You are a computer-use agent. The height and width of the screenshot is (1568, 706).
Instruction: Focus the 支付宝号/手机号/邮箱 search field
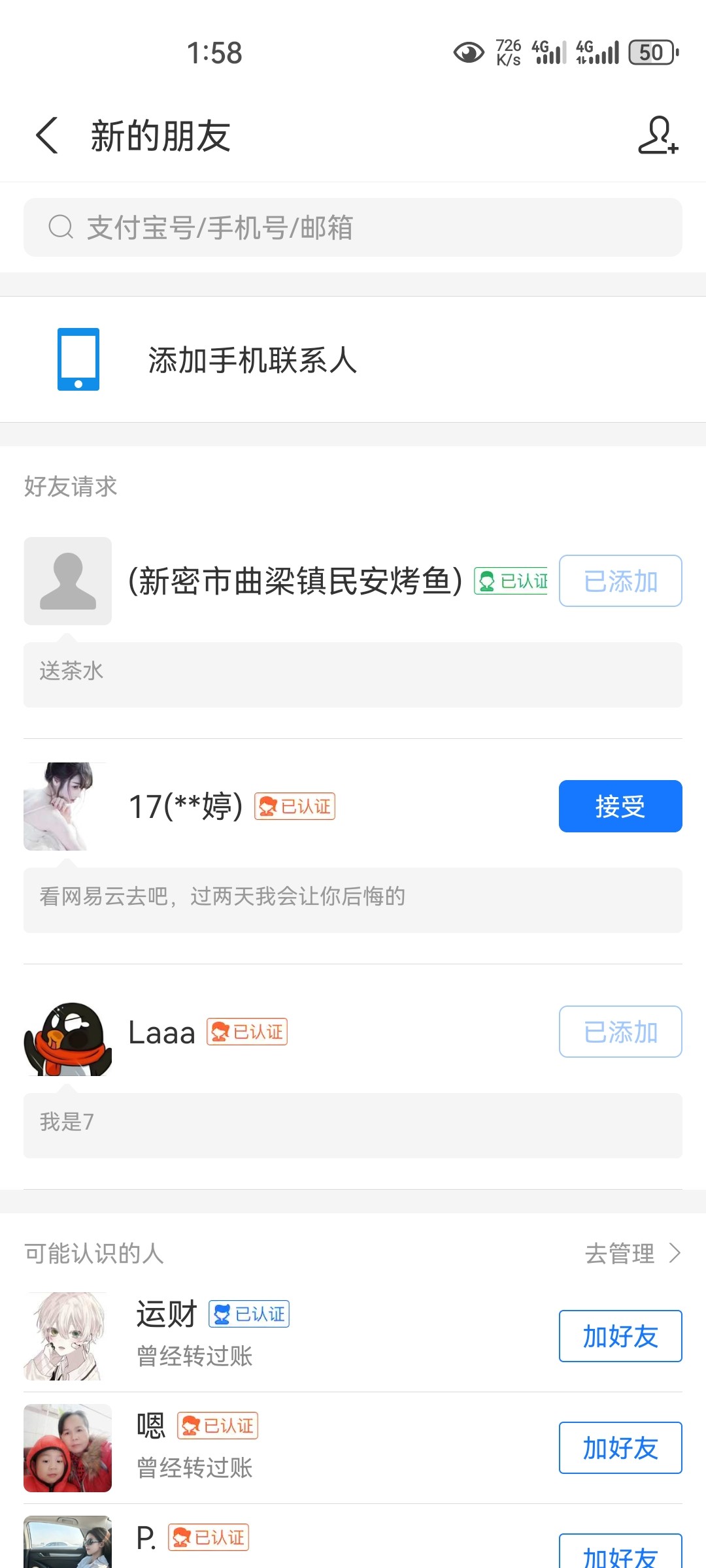coord(353,227)
